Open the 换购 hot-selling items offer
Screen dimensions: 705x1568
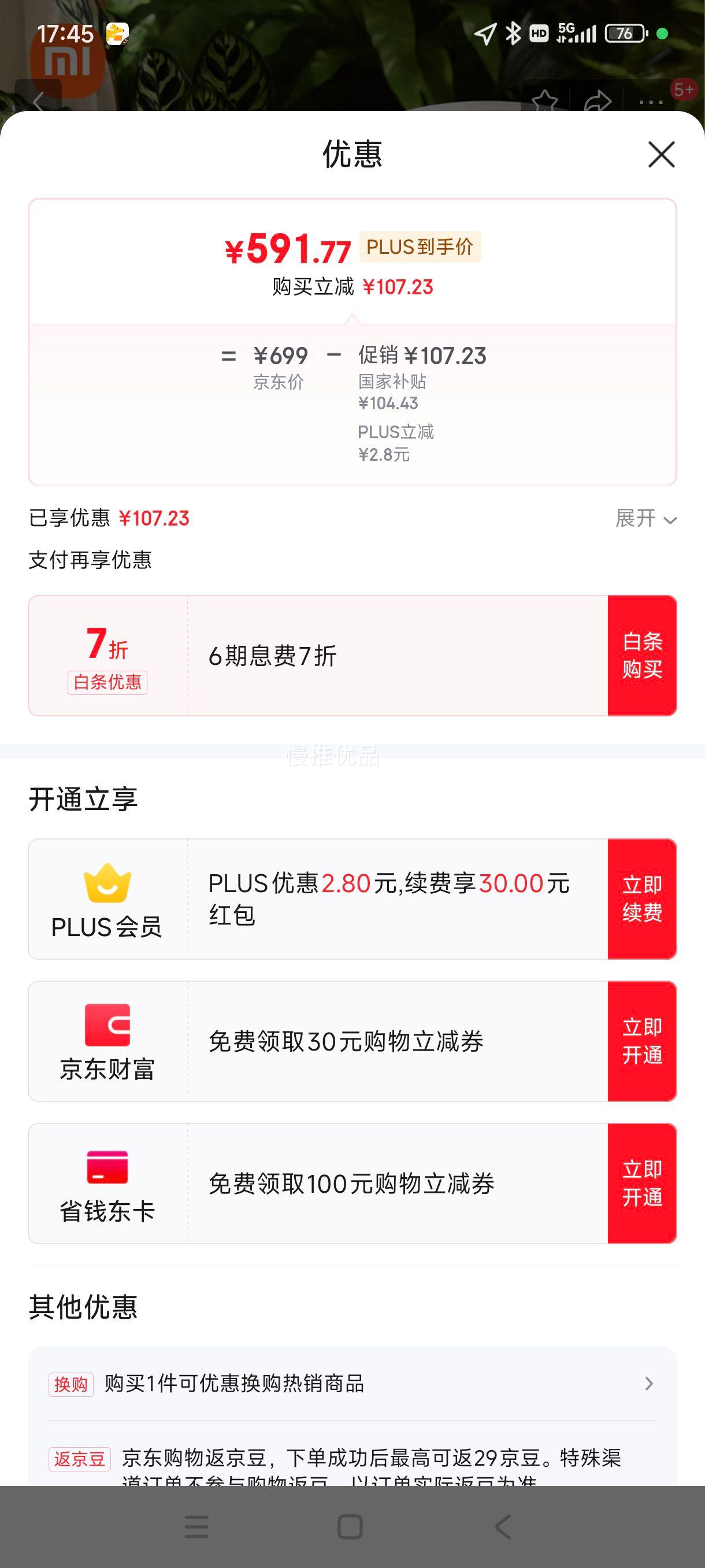click(352, 1384)
